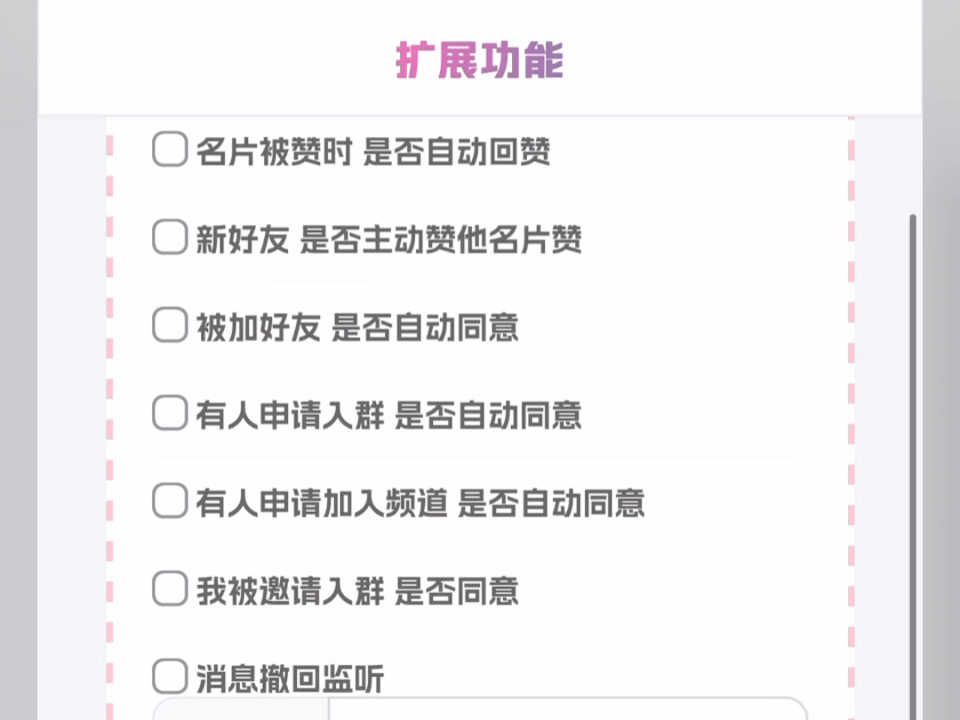The height and width of the screenshot is (720, 960).
Task: Check 新好友 是否主动赞他名片赞
Action: (x=170, y=238)
